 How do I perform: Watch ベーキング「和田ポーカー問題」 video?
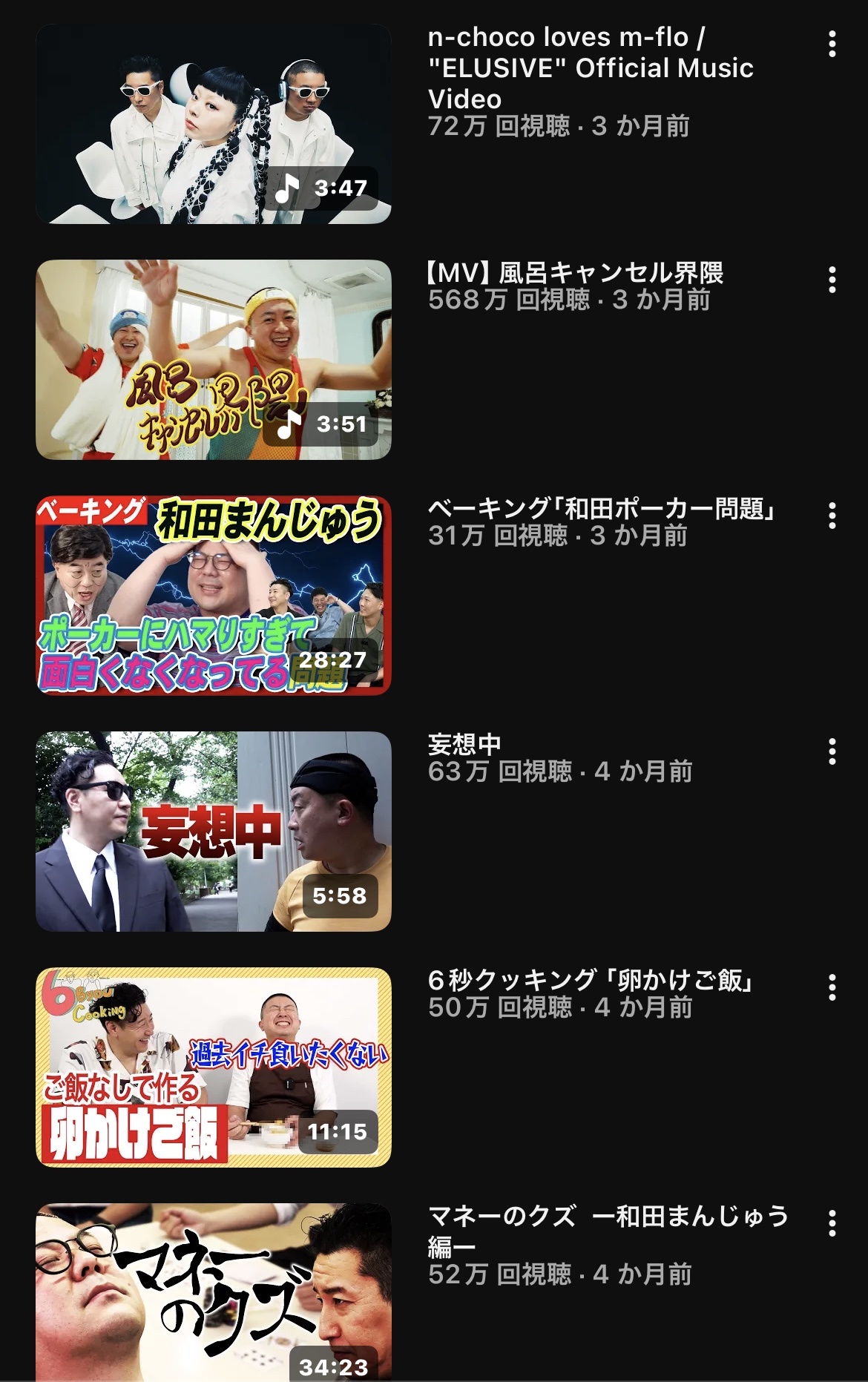click(x=214, y=596)
